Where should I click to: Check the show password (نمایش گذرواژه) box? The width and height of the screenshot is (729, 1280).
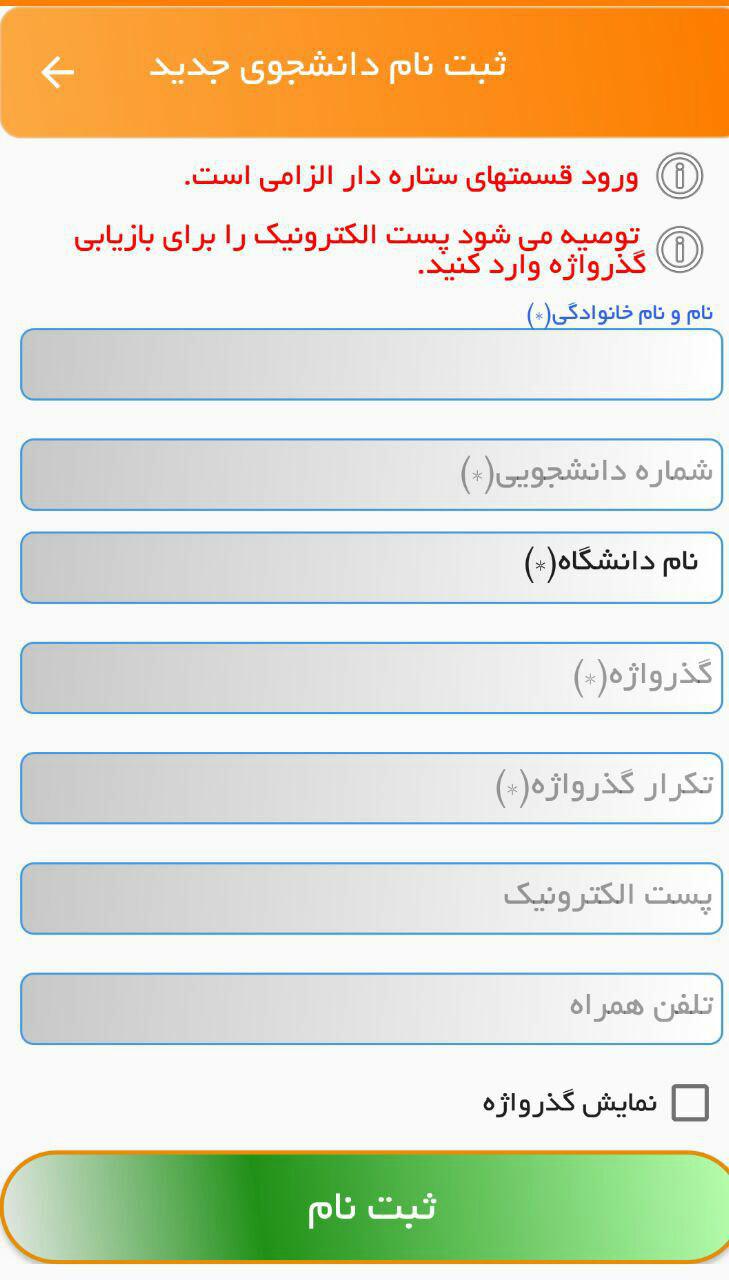point(690,1103)
